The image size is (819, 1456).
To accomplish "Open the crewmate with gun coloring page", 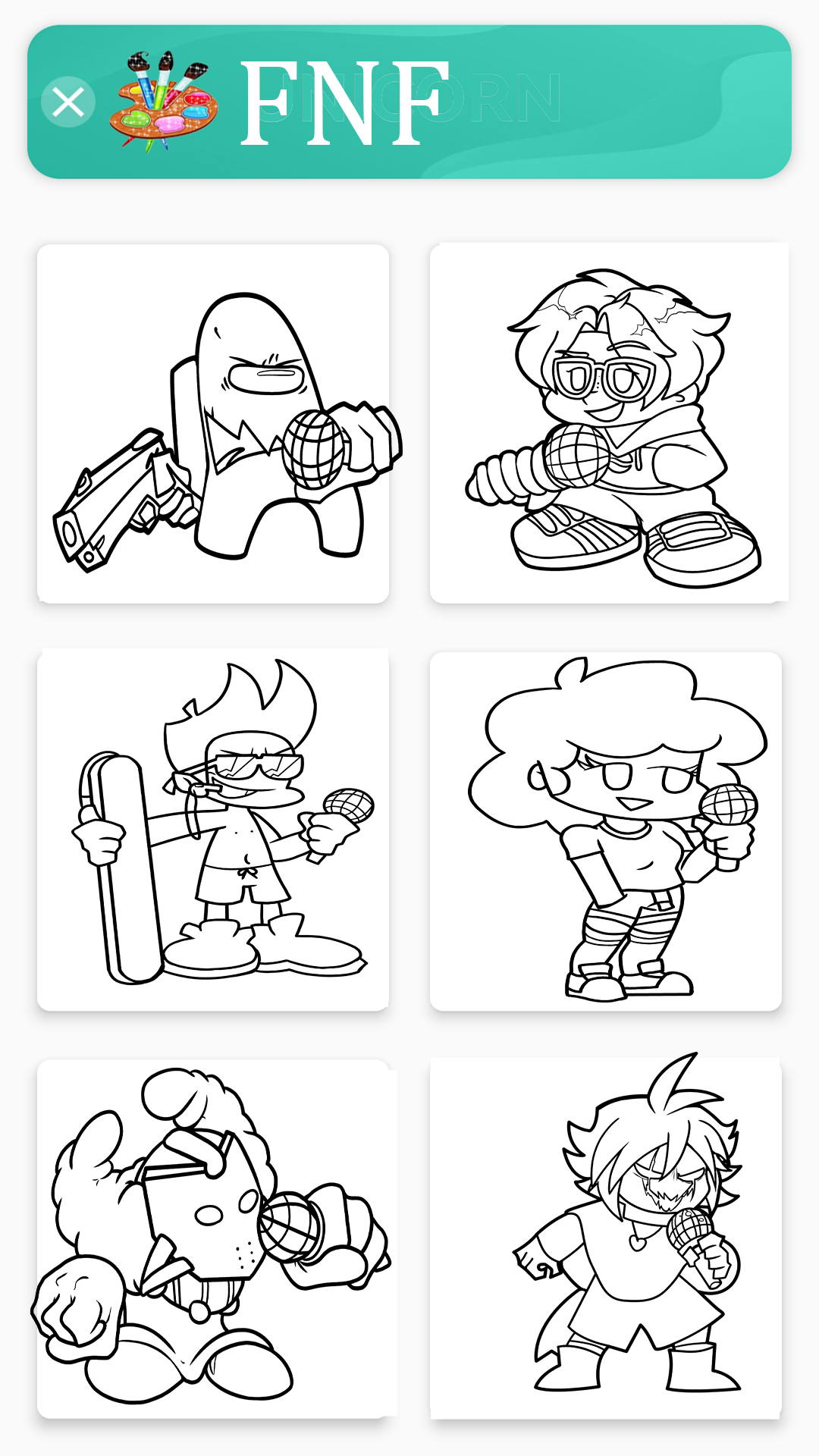I will click(x=213, y=424).
